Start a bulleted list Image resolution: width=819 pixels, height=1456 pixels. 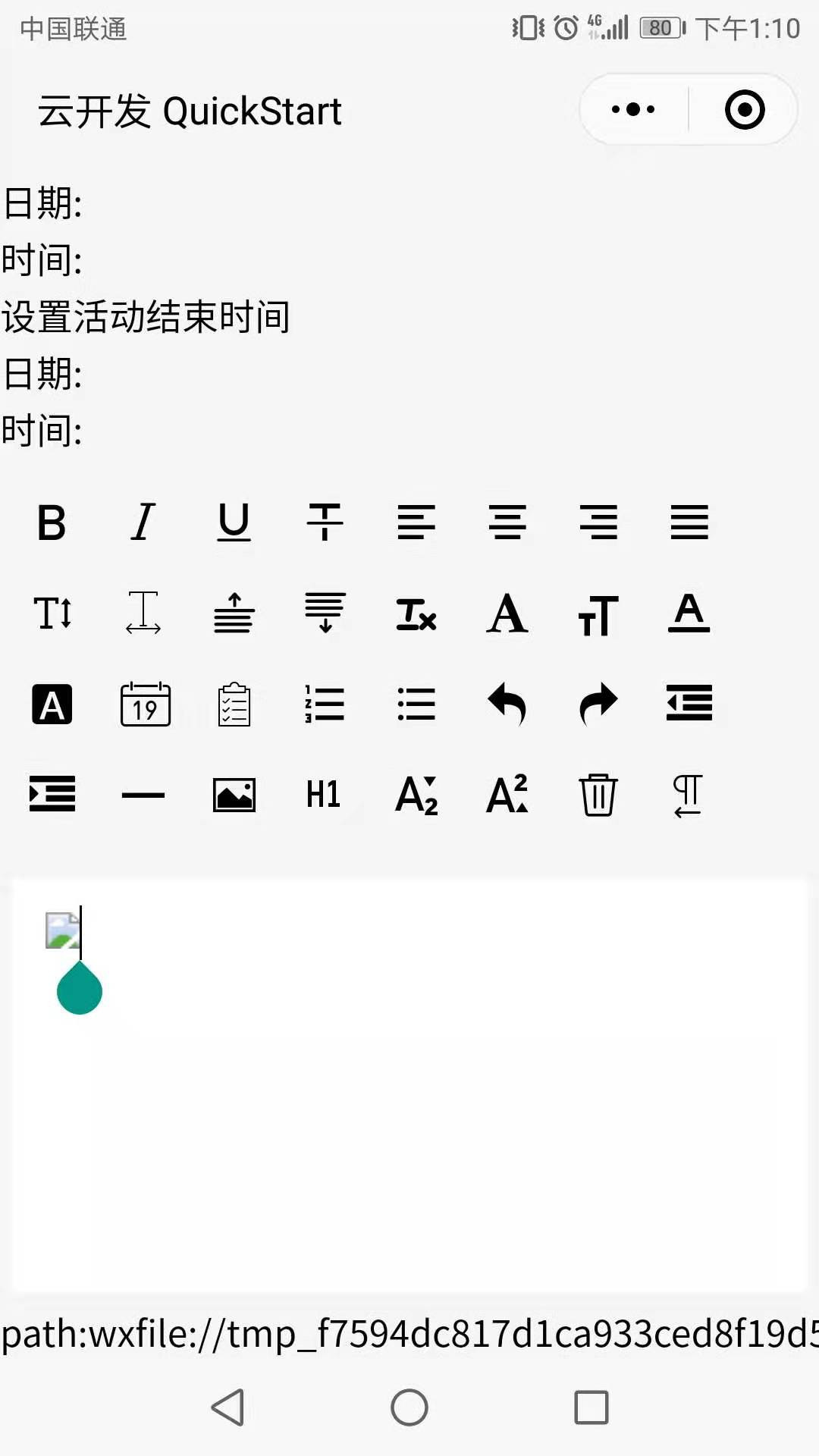point(416,704)
